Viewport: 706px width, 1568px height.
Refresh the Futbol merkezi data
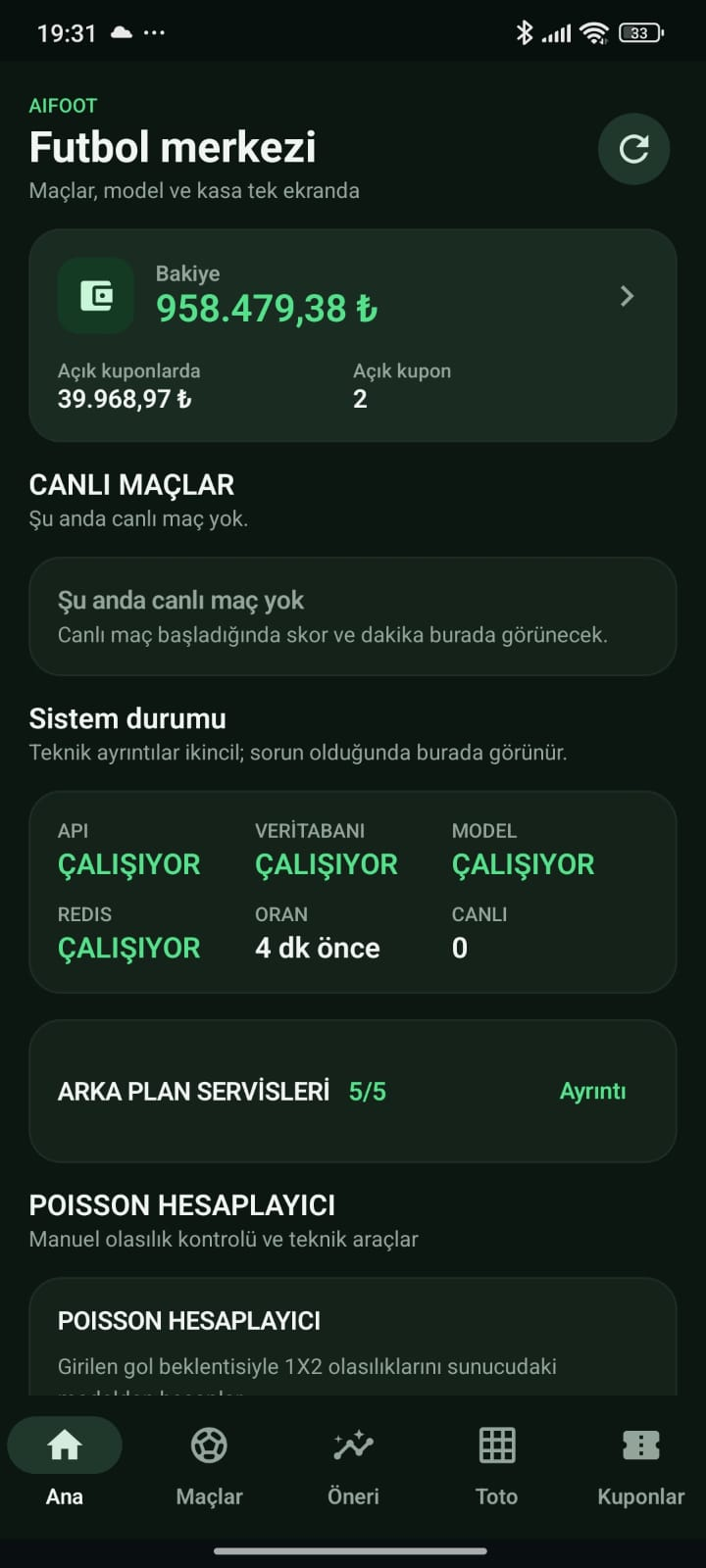pos(633,149)
